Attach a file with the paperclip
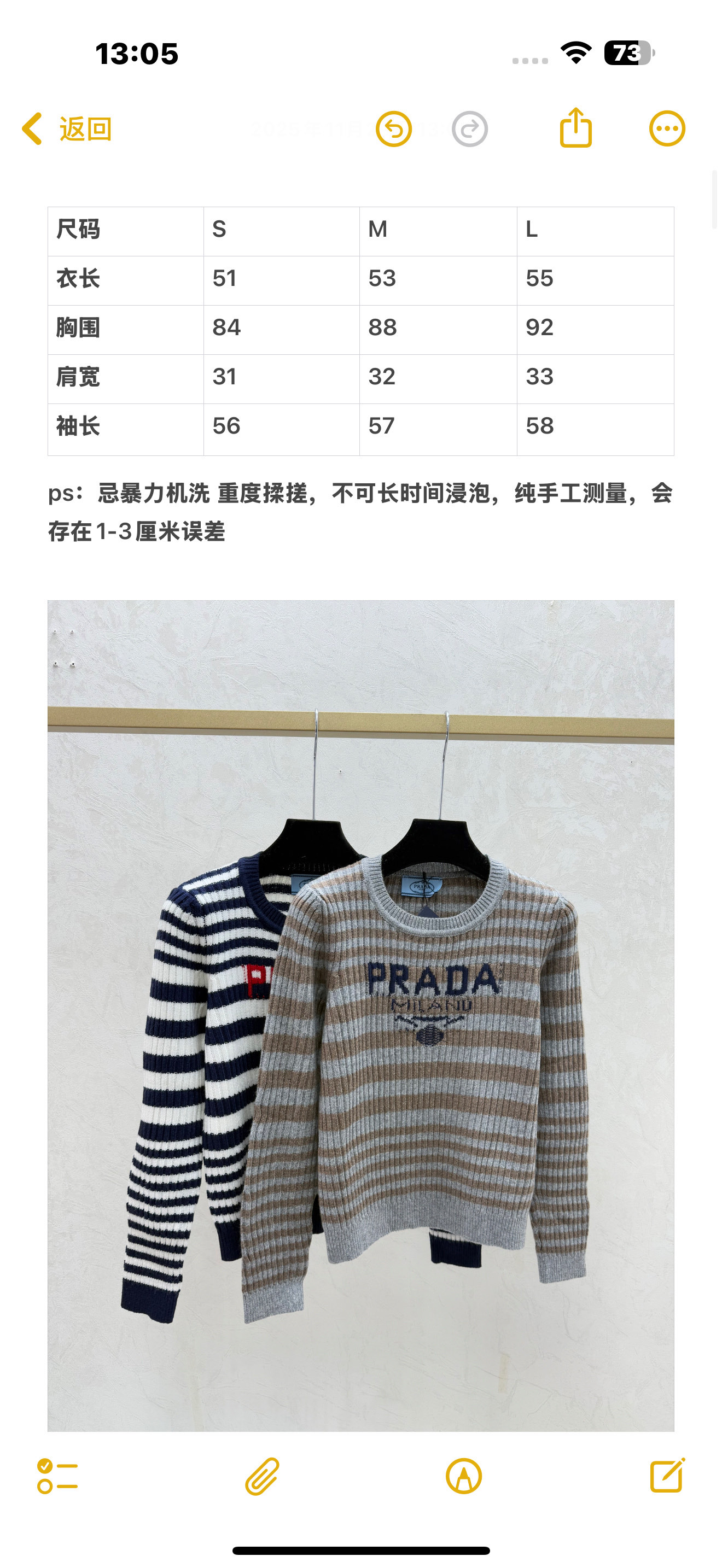This screenshot has width=722, height=1568. point(263,1476)
